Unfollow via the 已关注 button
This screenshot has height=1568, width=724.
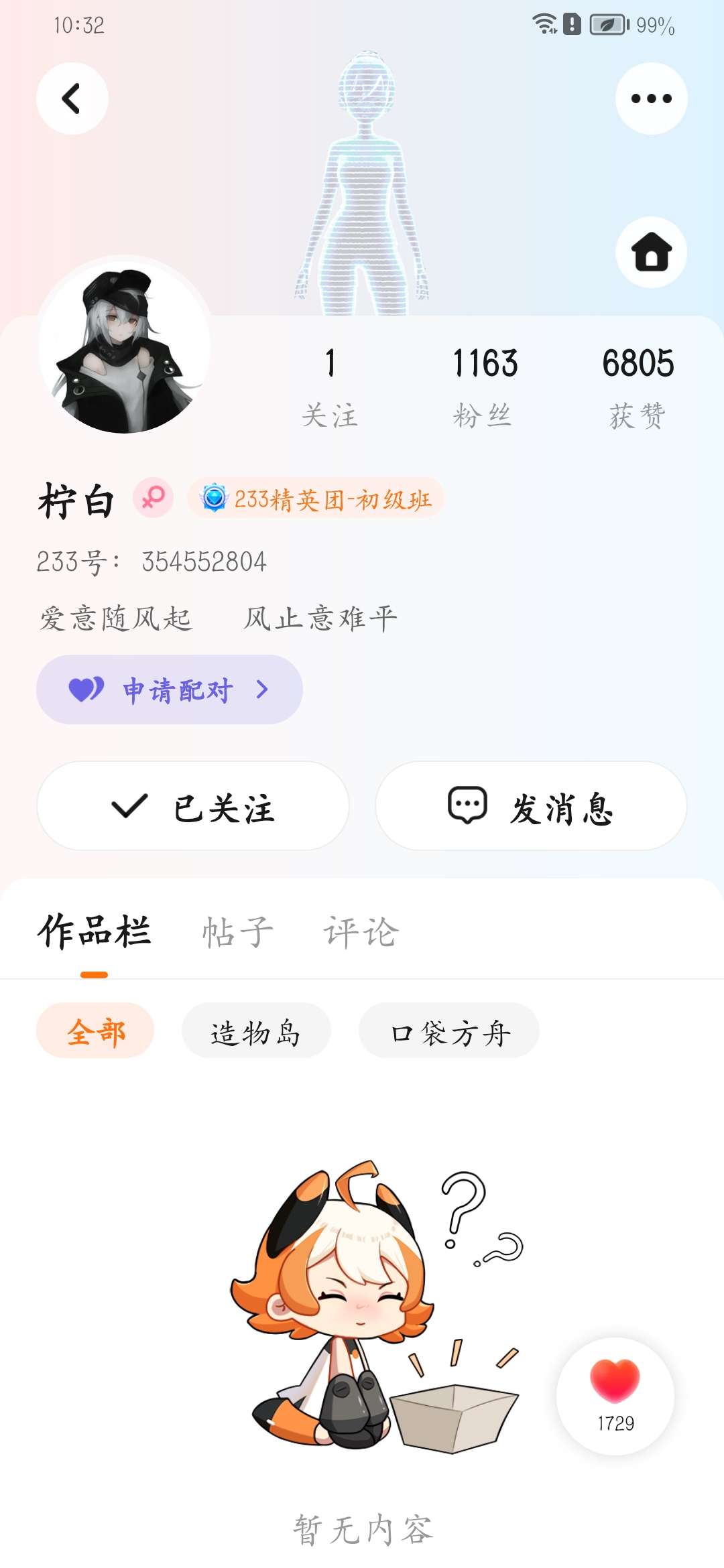[x=193, y=806]
